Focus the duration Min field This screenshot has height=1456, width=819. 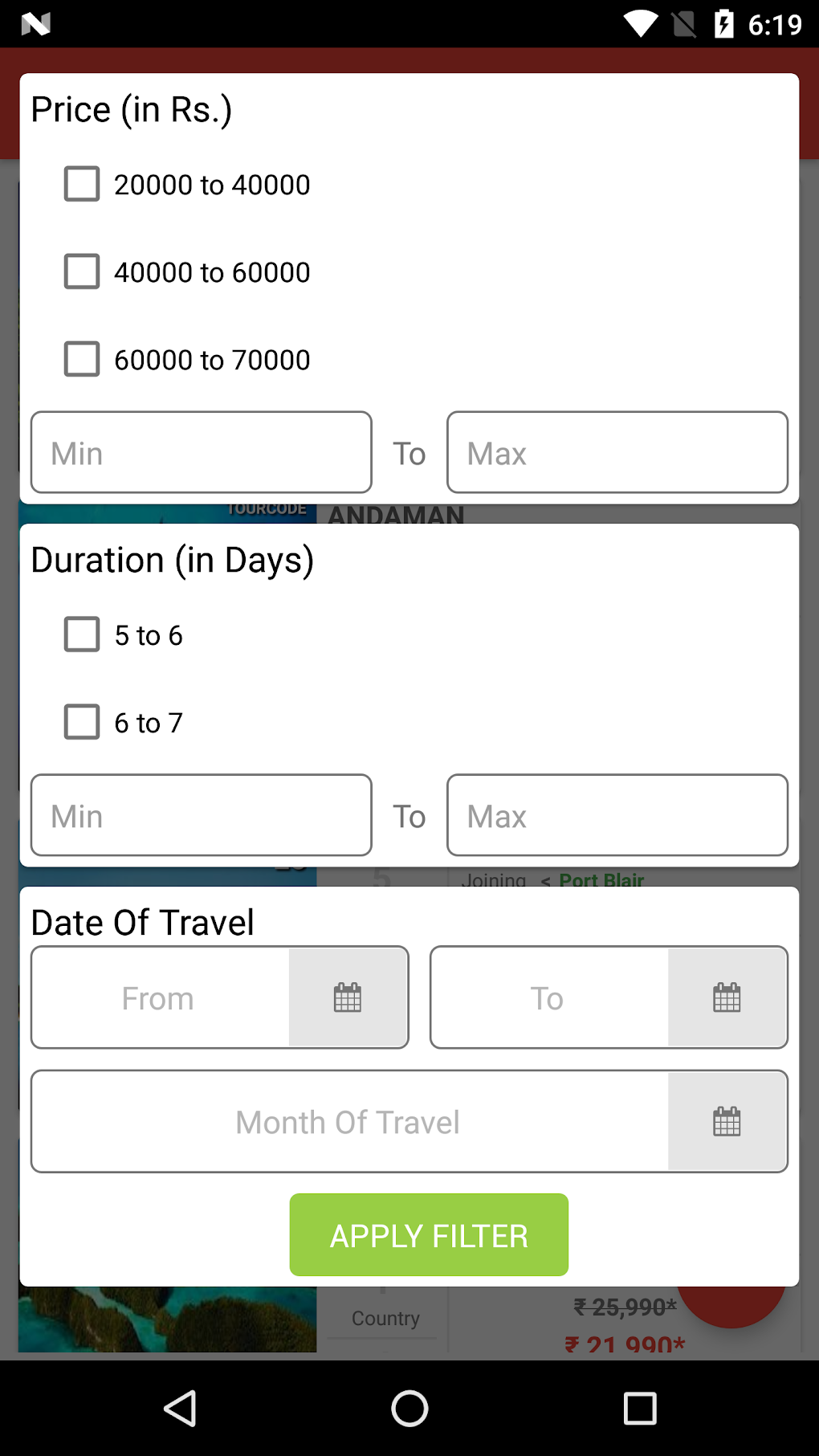[x=201, y=815]
